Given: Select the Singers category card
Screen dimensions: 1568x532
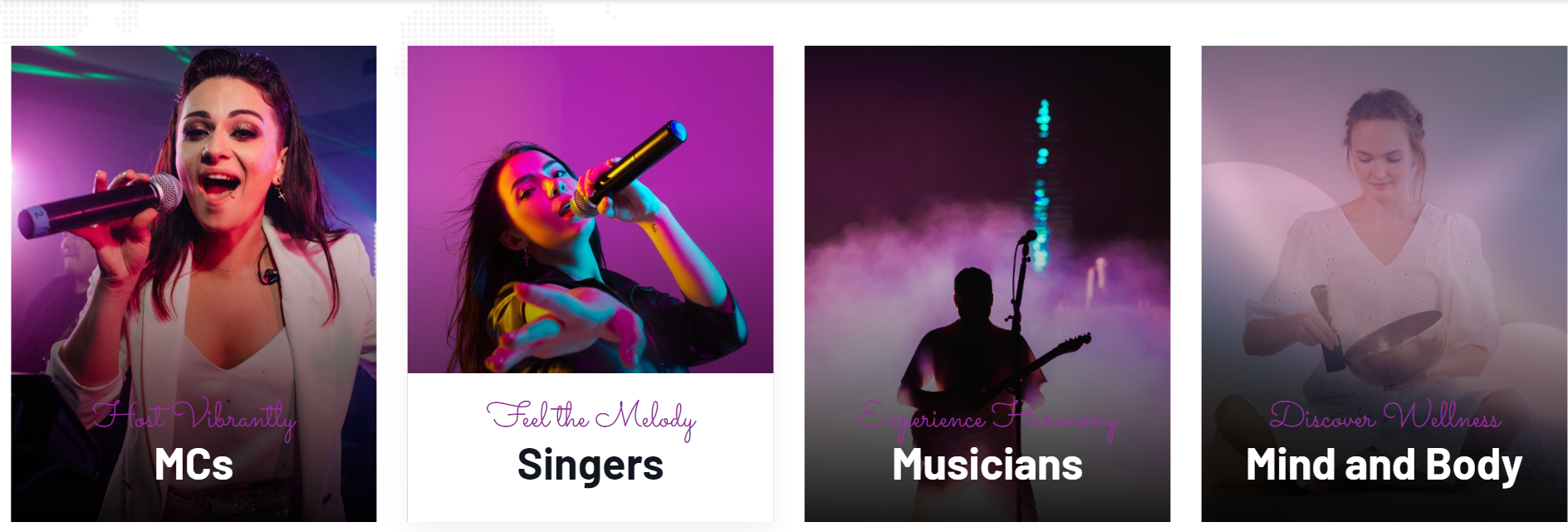Looking at the screenshot, I should [590, 464].
